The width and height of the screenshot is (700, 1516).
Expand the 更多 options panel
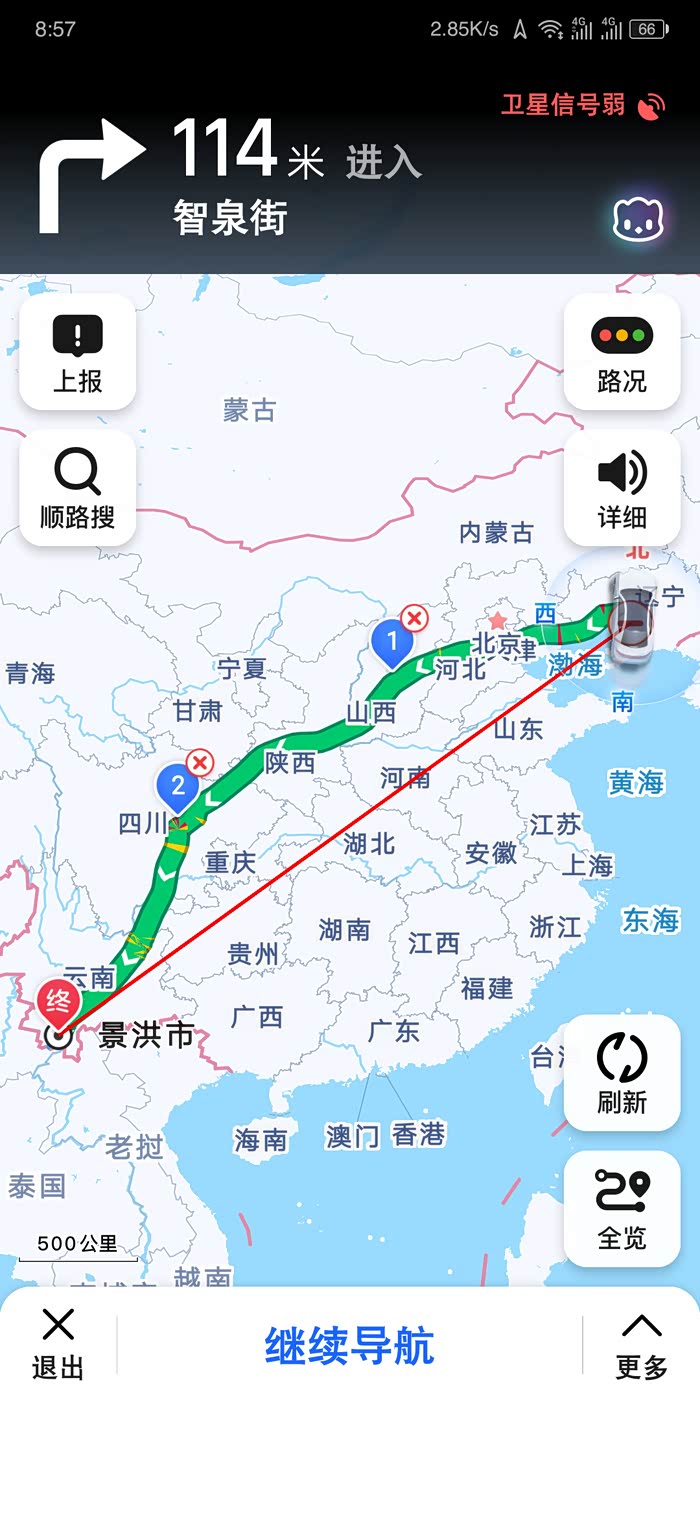[641, 1345]
